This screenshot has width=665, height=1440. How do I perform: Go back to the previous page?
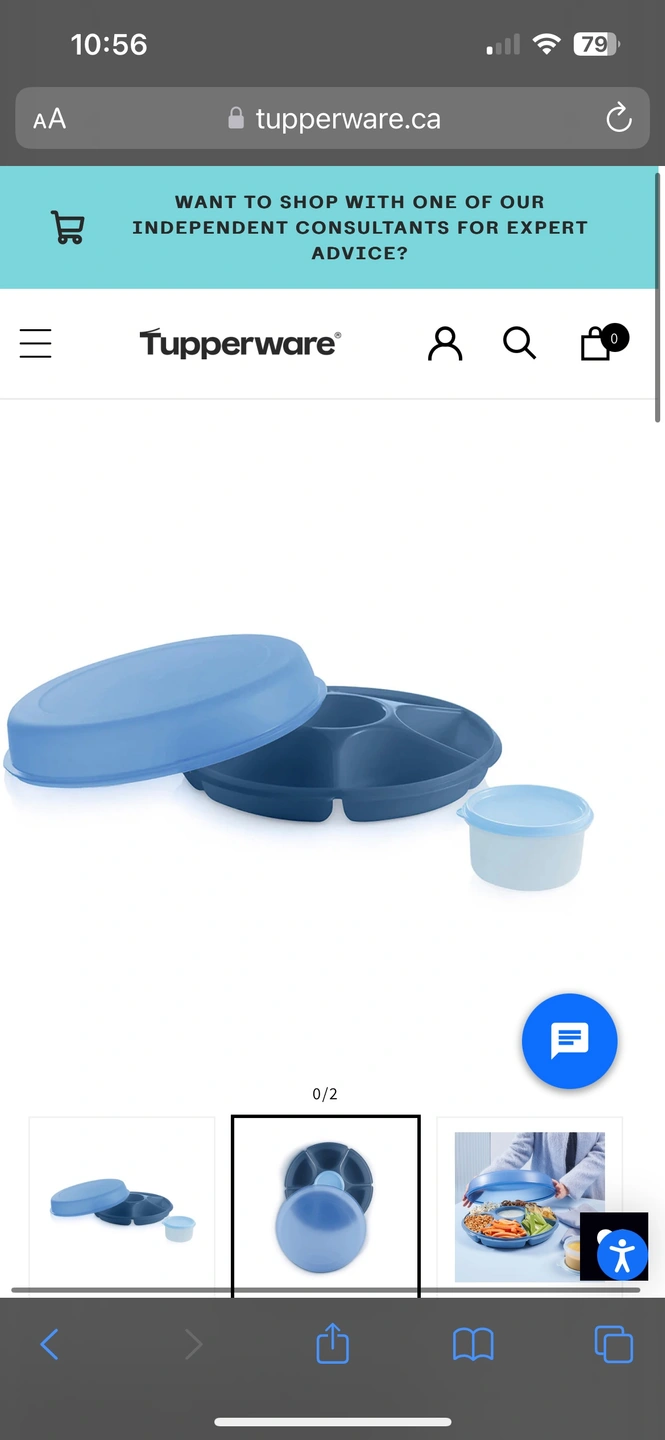coord(49,1344)
